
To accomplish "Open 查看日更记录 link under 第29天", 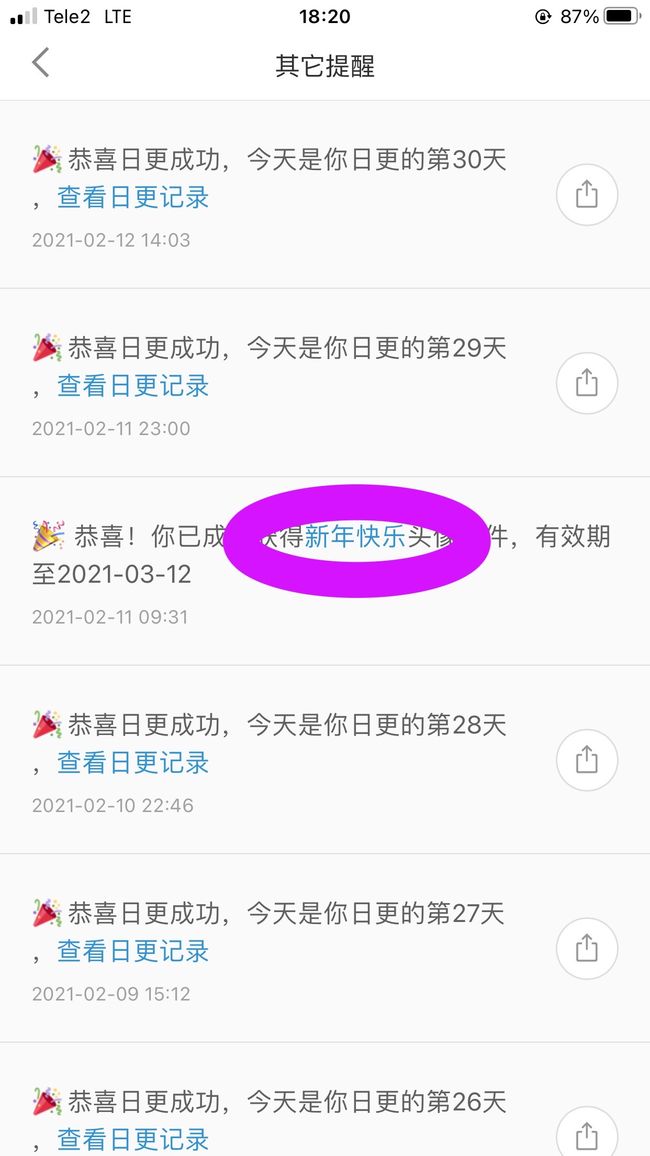I will [133, 386].
